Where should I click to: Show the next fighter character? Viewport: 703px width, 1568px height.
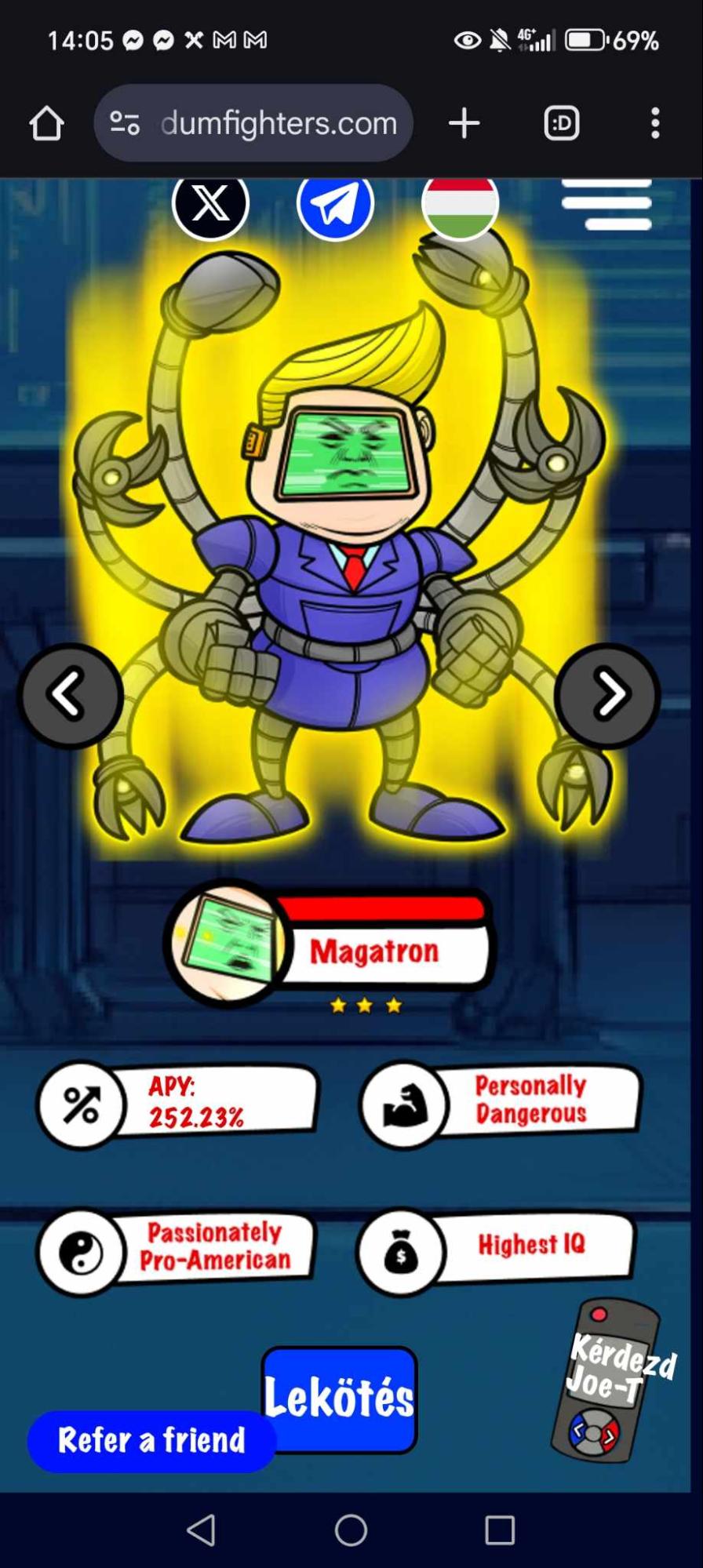pos(607,695)
